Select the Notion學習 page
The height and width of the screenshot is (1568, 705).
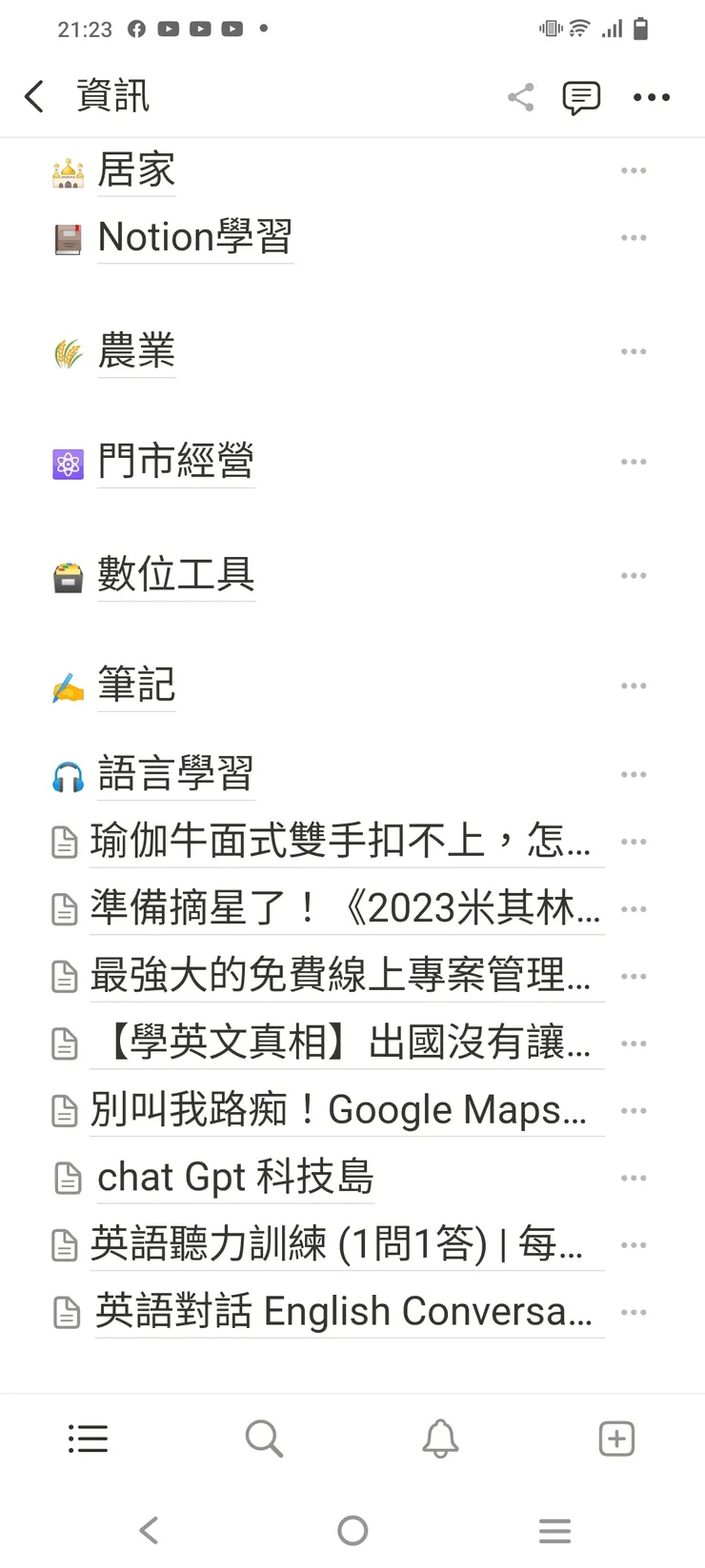[195, 236]
